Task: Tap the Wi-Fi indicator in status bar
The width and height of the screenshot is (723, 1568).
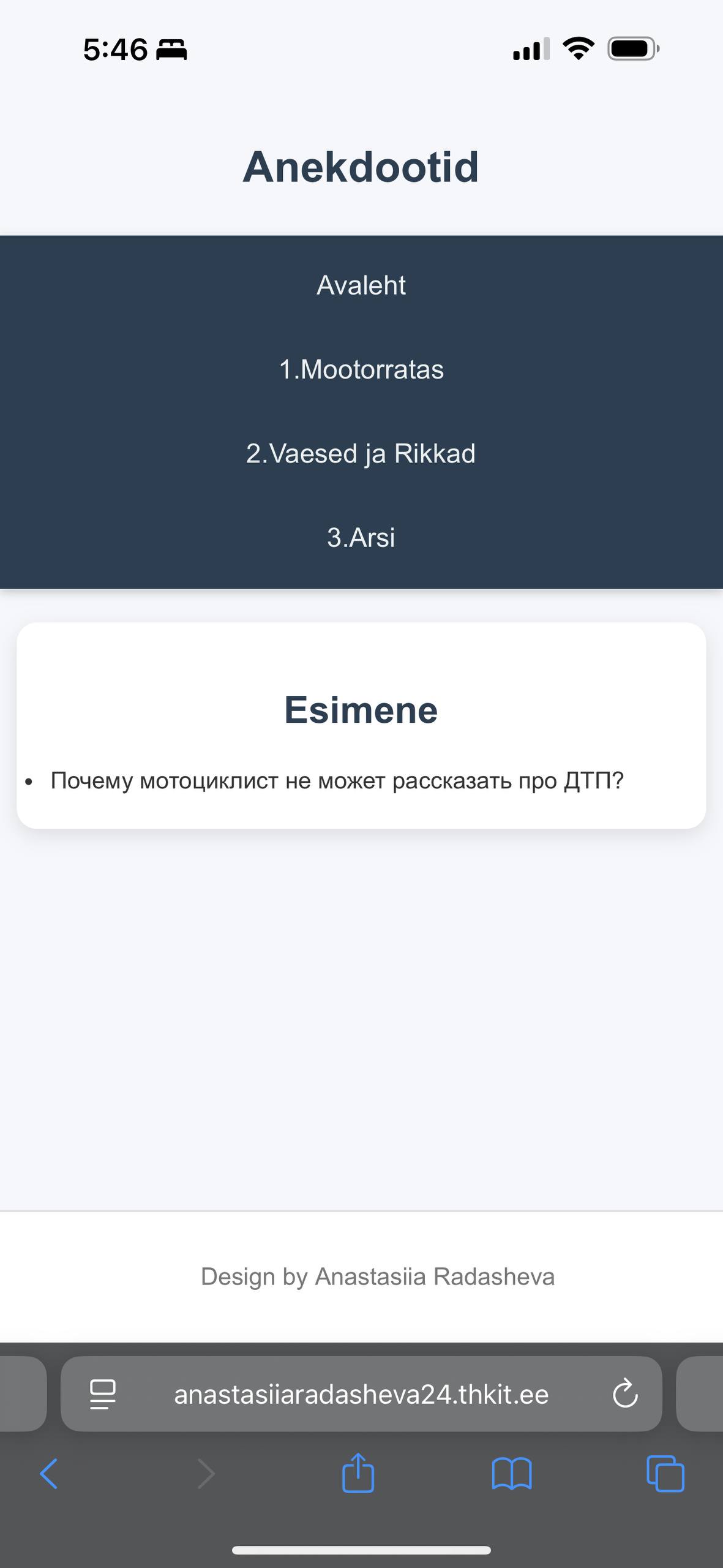Action: [577, 49]
